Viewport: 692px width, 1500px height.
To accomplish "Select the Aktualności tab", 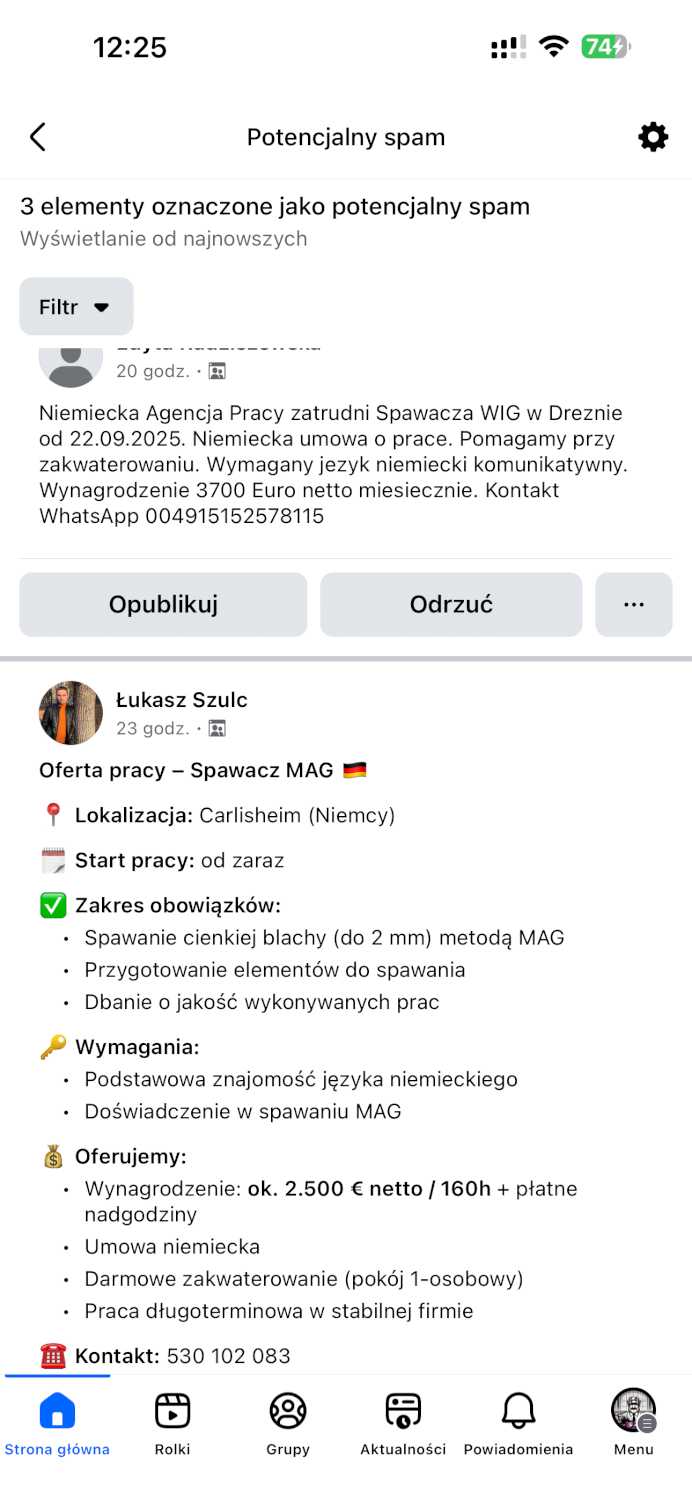I will [x=403, y=1424].
